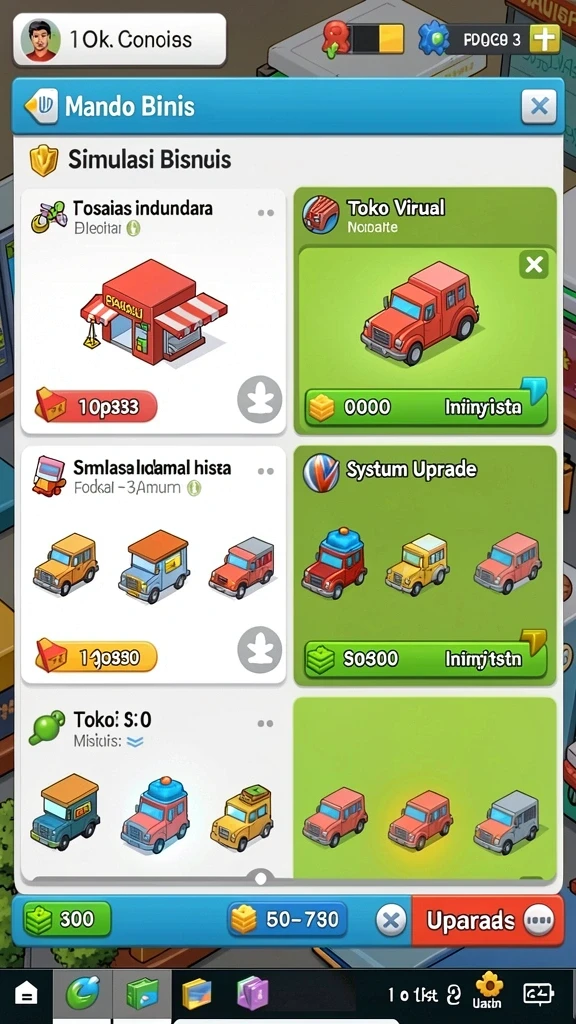Tap the yellow 1g0330 price button
The image size is (576, 1024).
point(96,657)
